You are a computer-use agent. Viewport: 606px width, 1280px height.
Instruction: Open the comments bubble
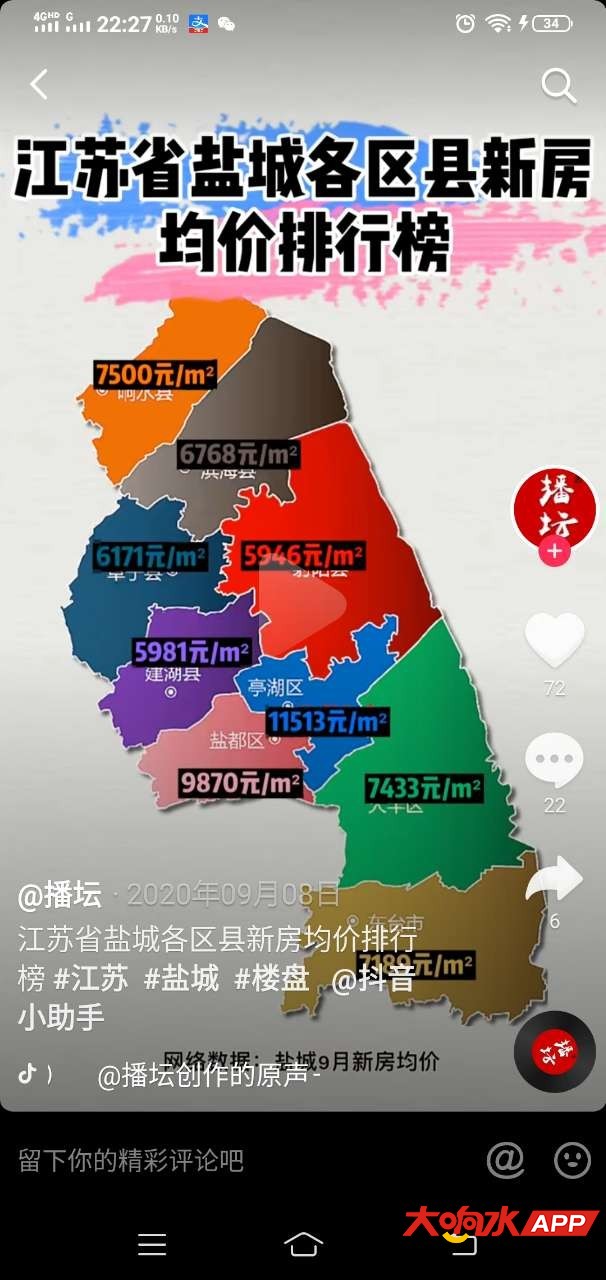point(554,760)
